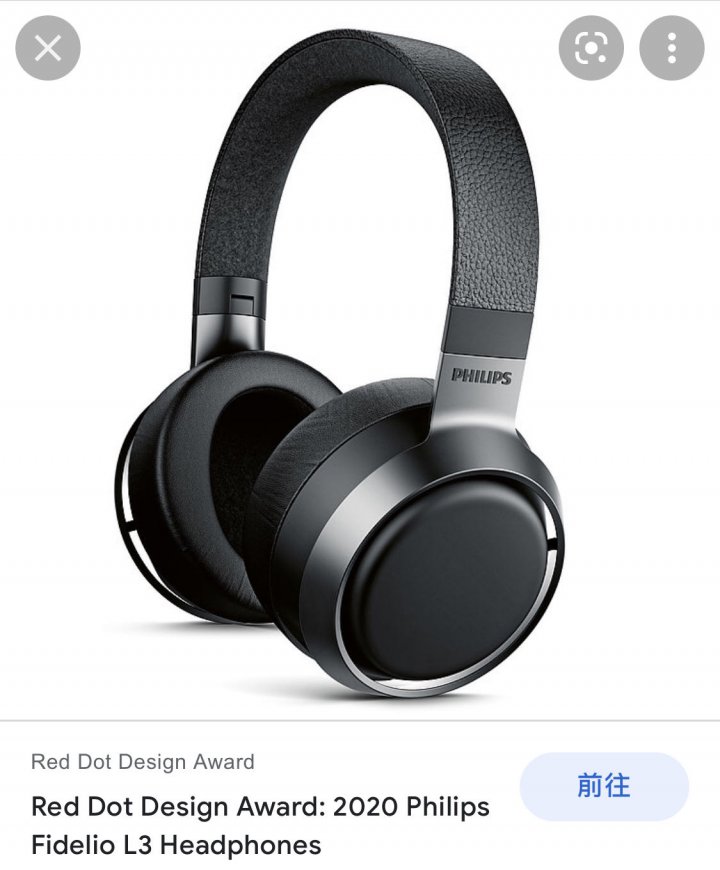Screen dimensions: 720x870
Task: Close the image viewer
Action: [48, 48]
